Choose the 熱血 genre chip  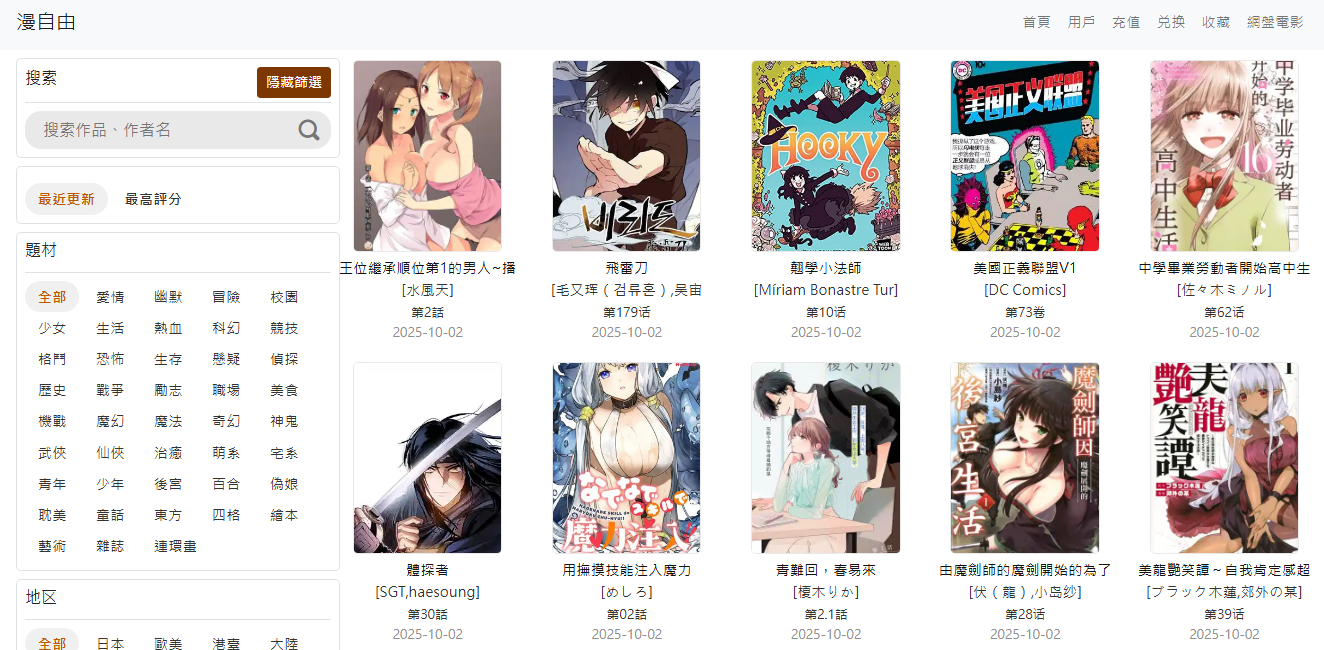(x=168, y=328)
